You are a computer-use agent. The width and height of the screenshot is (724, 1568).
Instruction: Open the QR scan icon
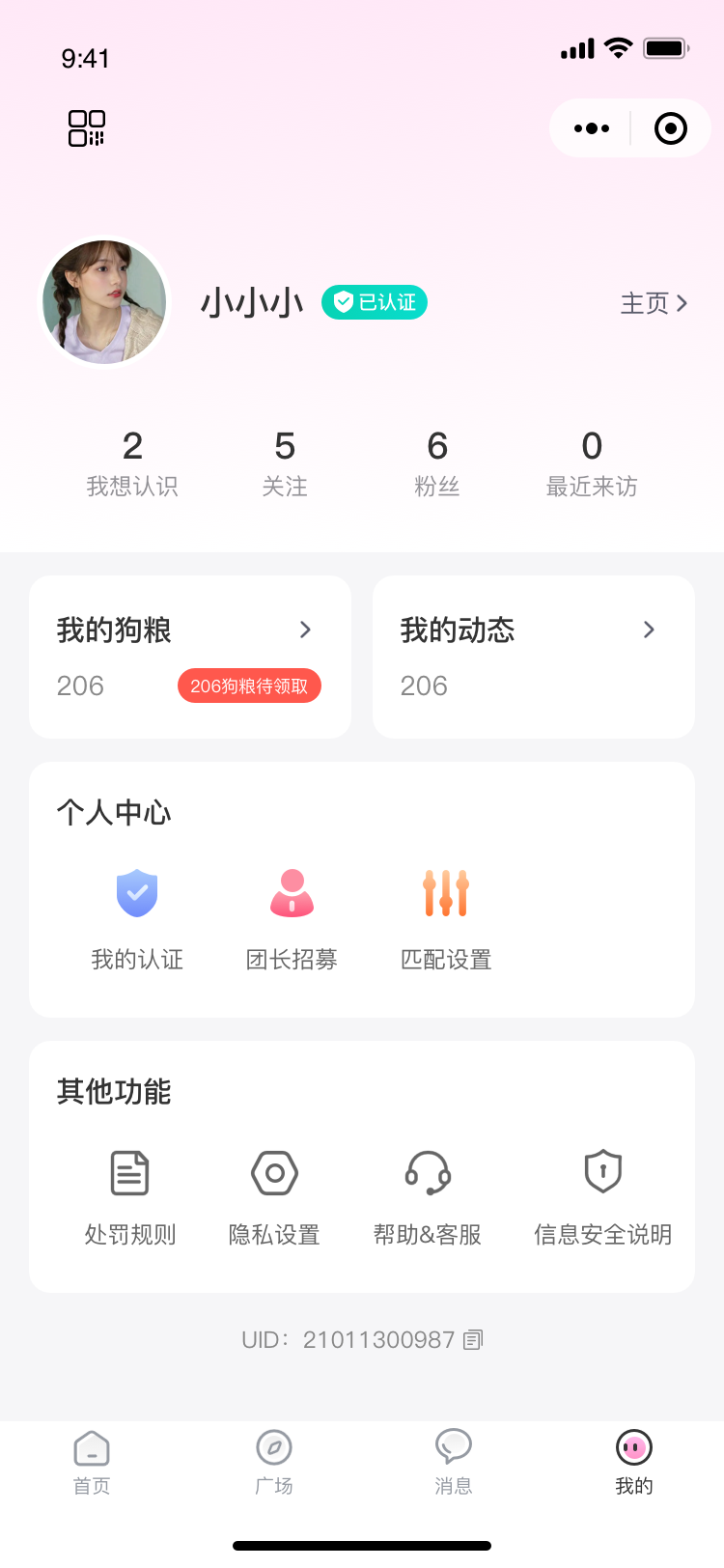(x=86, y=128)
